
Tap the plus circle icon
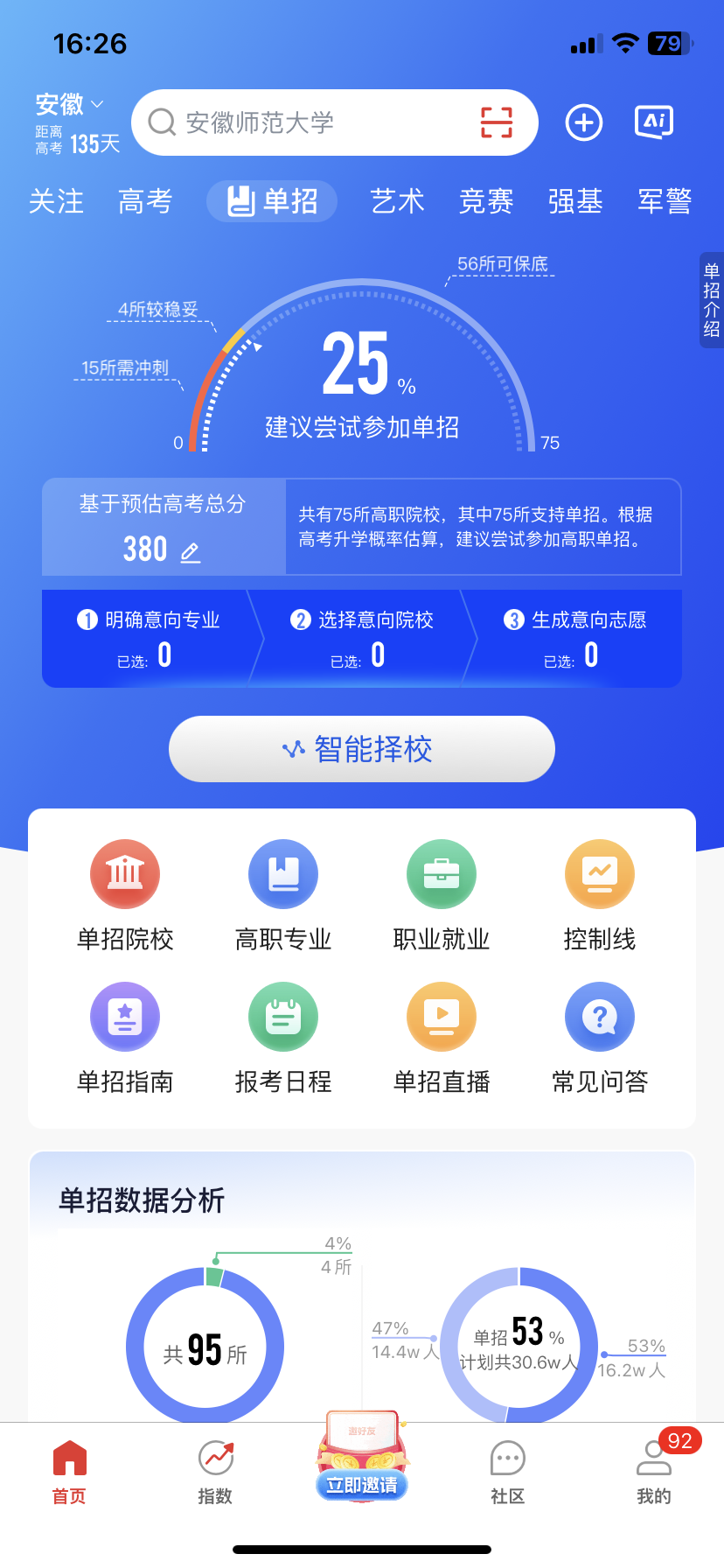pyautogui.click(x=584, y=122)
